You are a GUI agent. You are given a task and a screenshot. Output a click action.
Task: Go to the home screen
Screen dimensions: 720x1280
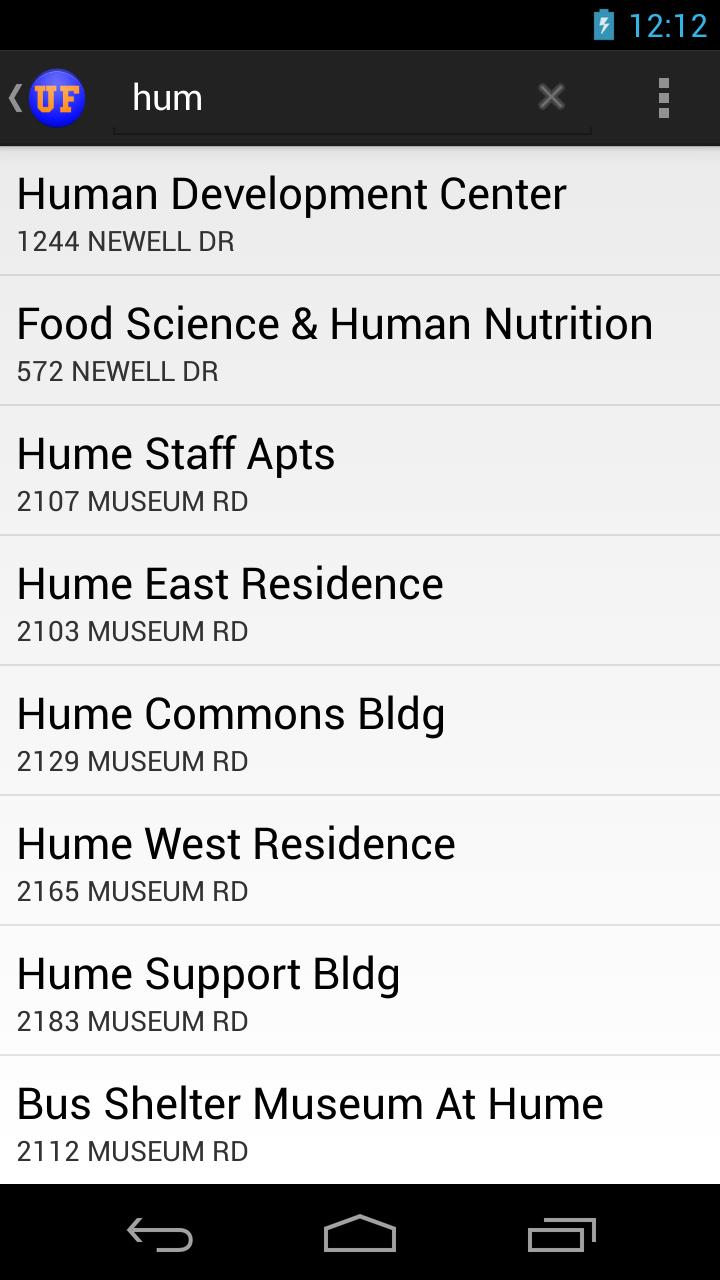pyautogui.click(x=360, y=1235)
